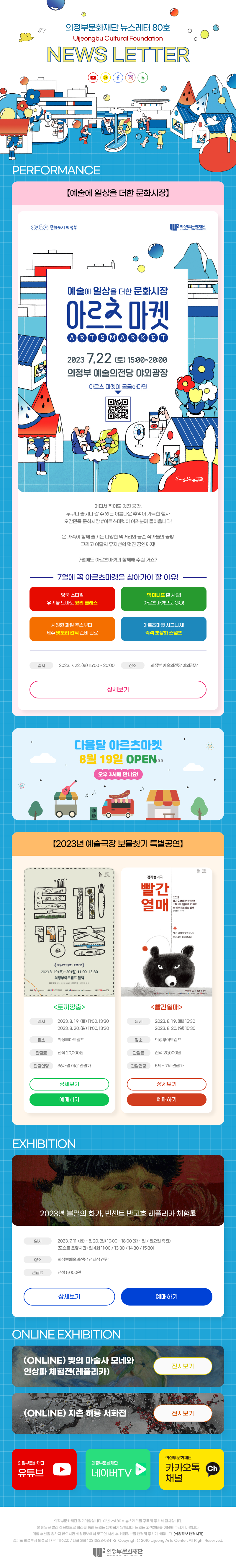Open the Instagram icon in the header

point(130,77)
